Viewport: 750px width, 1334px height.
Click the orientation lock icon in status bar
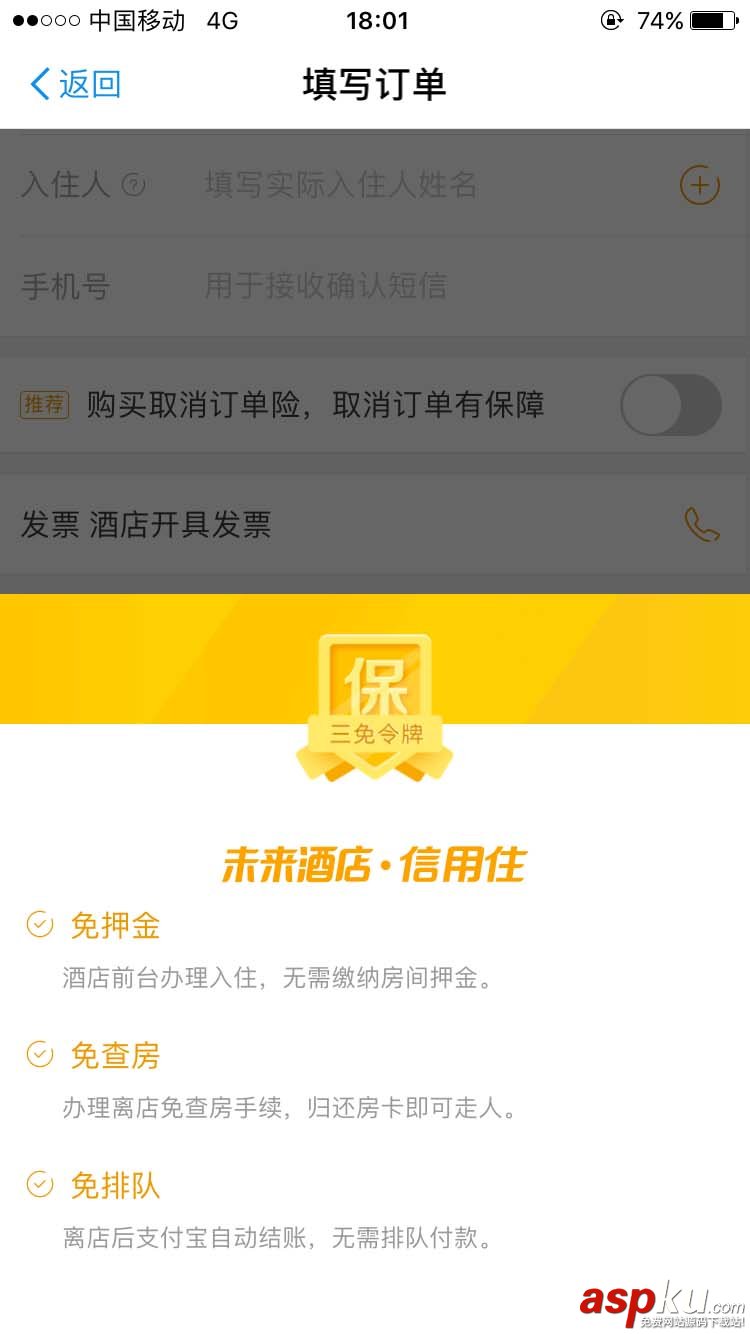click(611, 20)
